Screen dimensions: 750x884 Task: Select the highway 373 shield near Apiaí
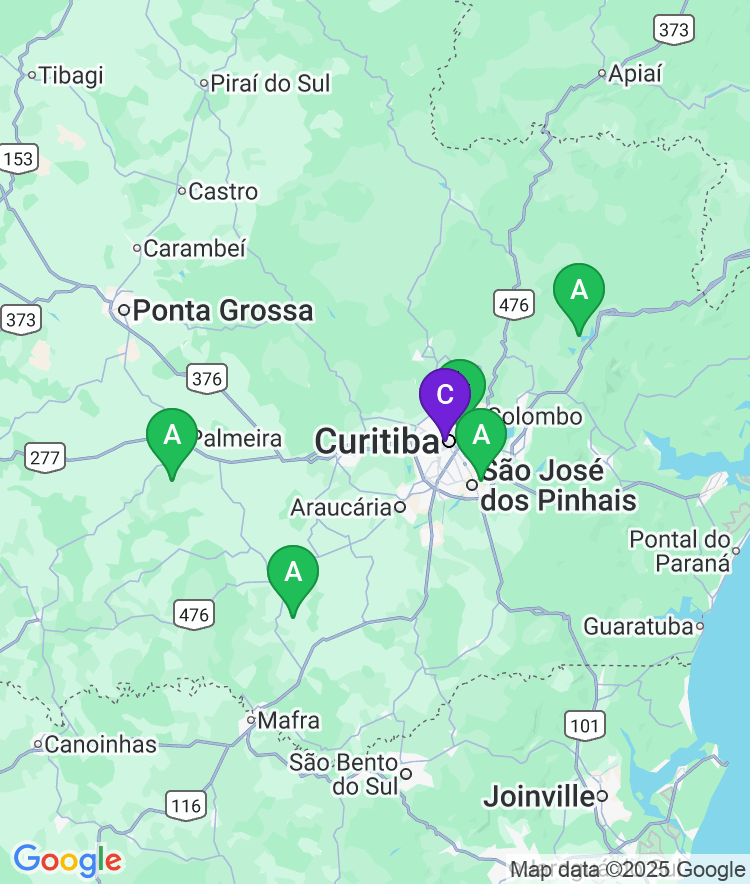[x=673, y=28]
